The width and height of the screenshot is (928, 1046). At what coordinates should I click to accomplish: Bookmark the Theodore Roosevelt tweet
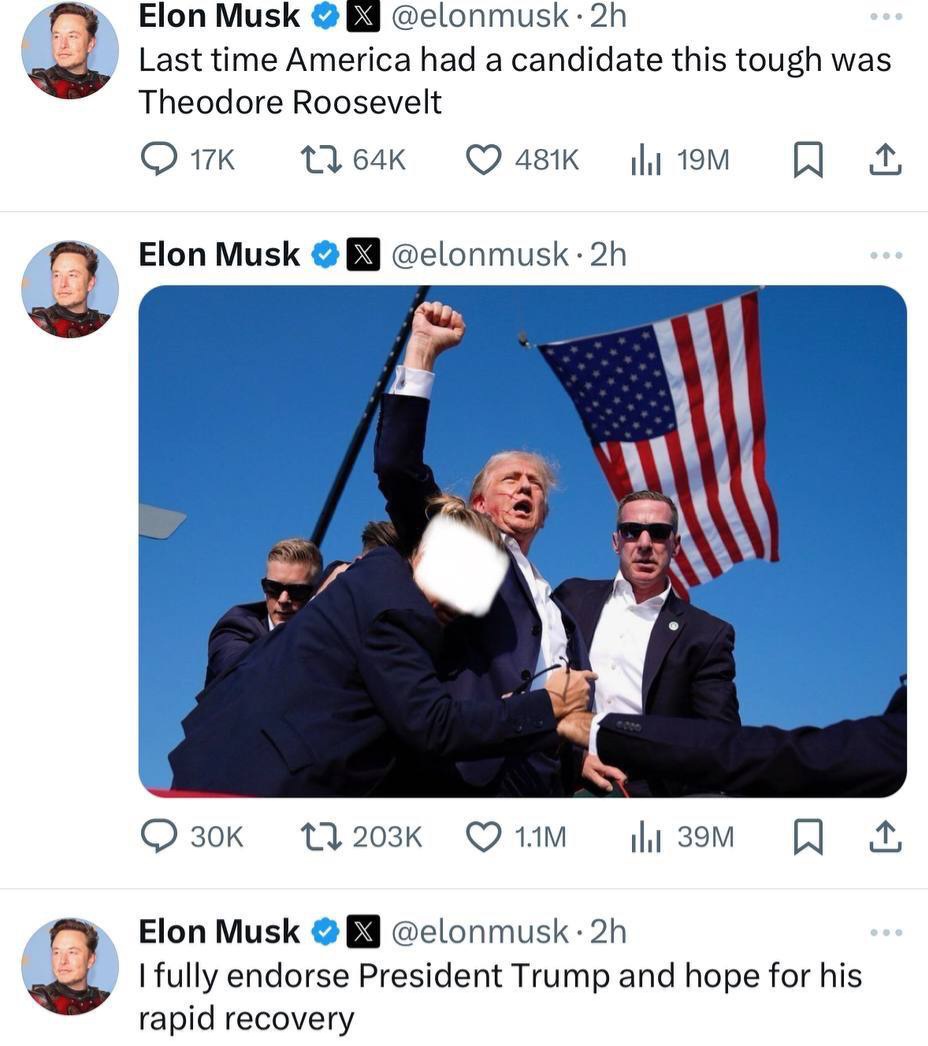pyautogui.click(x=806, y=160)
